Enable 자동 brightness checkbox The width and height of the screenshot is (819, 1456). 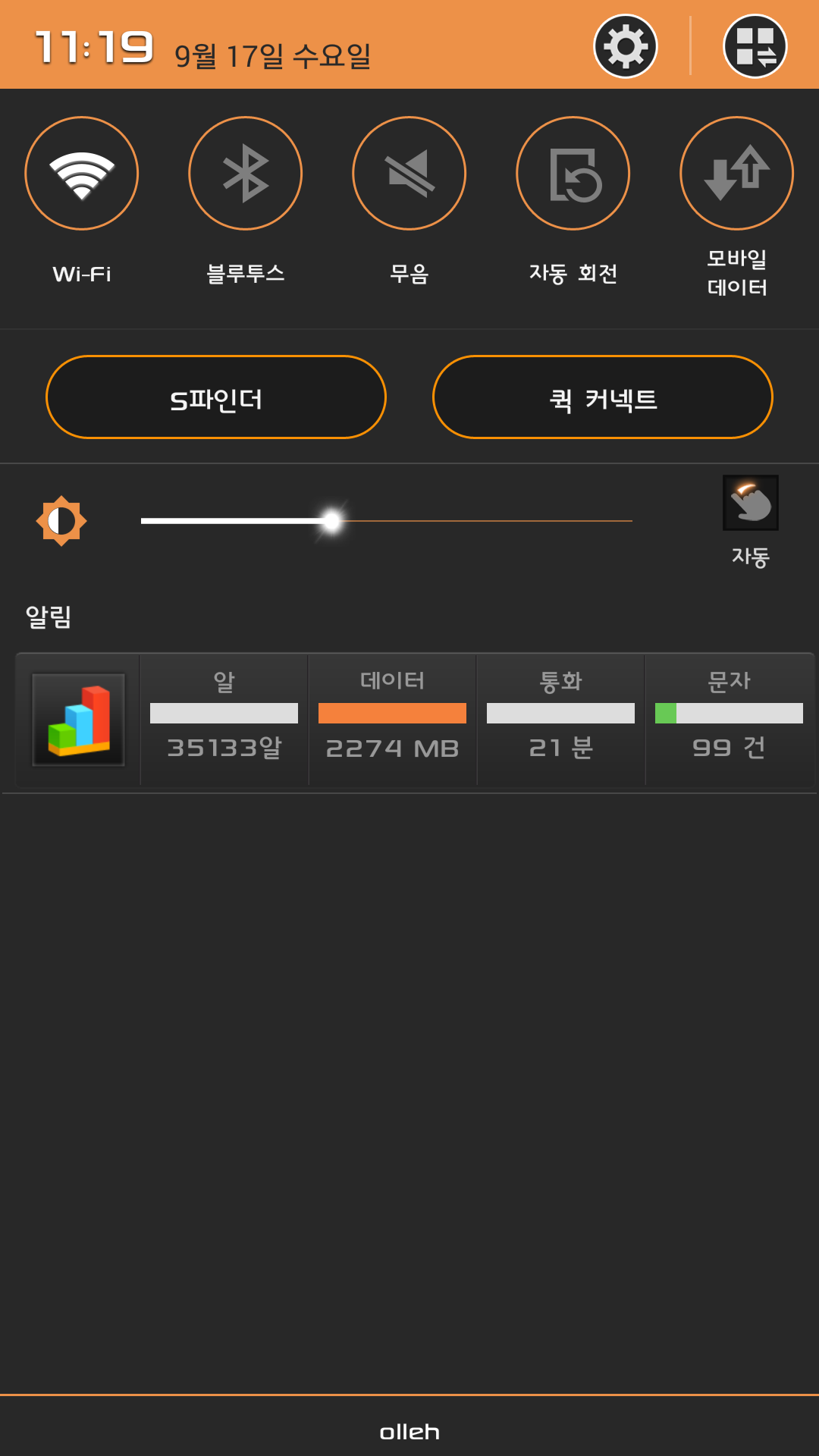(x=750, y=503)
